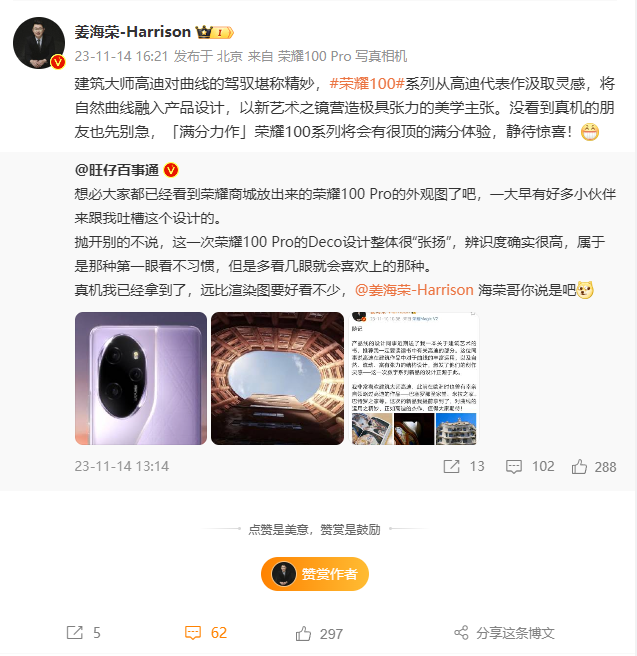
Task: Open the #荣耀100# hashtag topic
Action: tap(364, 84)
